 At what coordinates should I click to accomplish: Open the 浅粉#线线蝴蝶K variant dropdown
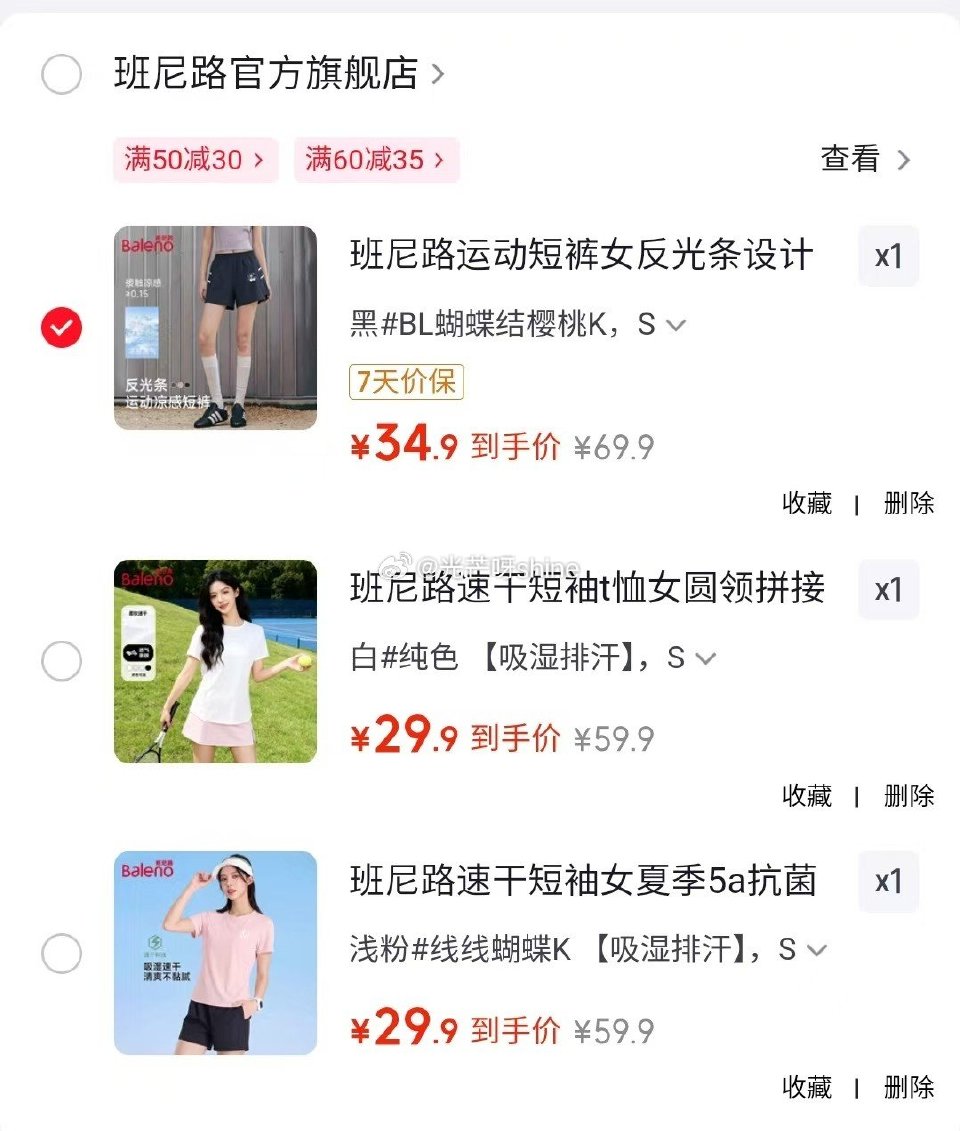(x=815, y=950)
